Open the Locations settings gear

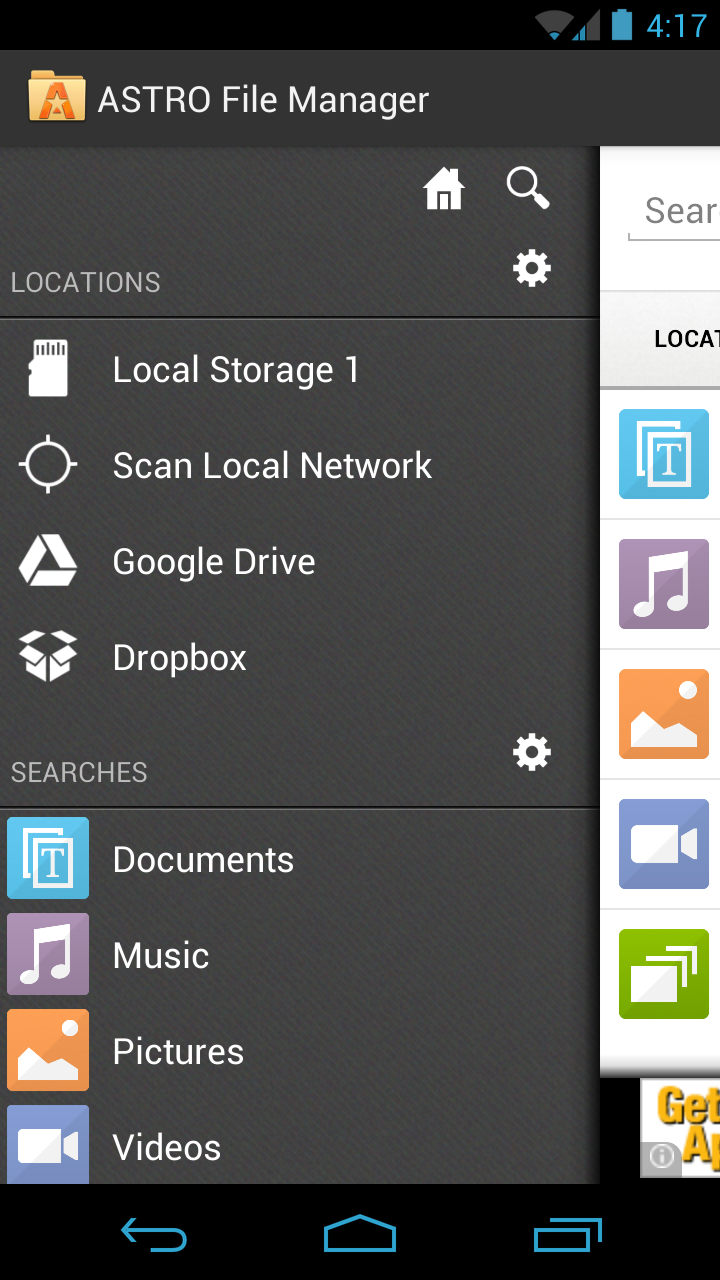click(531, 268)
